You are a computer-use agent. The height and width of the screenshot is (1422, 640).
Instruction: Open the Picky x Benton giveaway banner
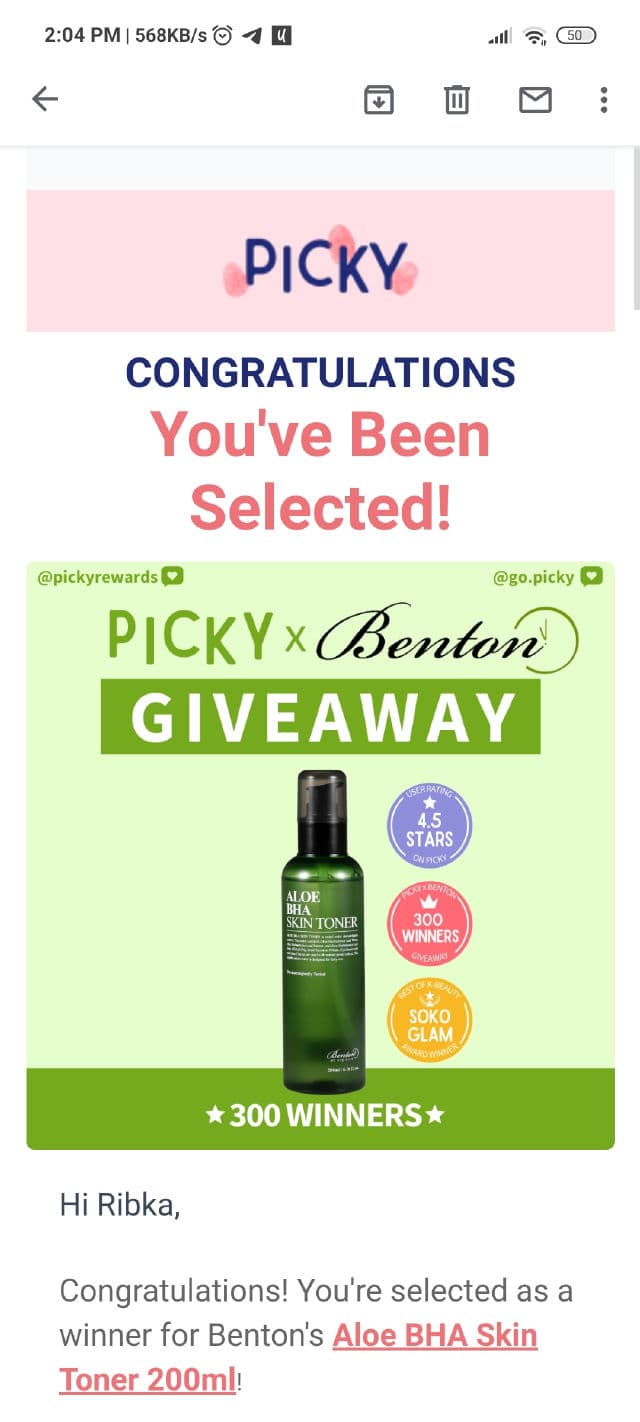tap(320, 855)
